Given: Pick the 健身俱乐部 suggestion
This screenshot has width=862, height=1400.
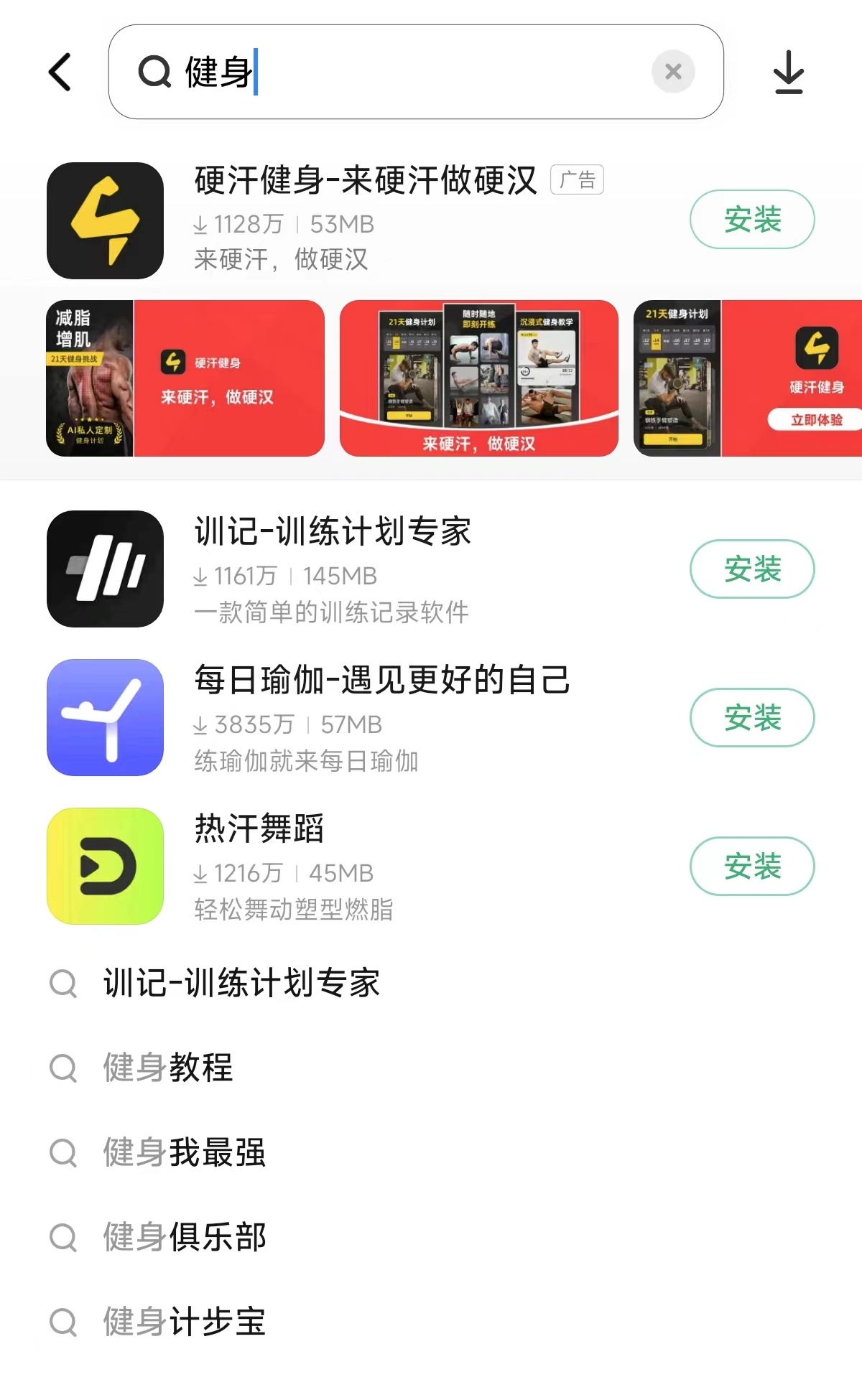Looking at the screenshot, I should [184, 1237].
